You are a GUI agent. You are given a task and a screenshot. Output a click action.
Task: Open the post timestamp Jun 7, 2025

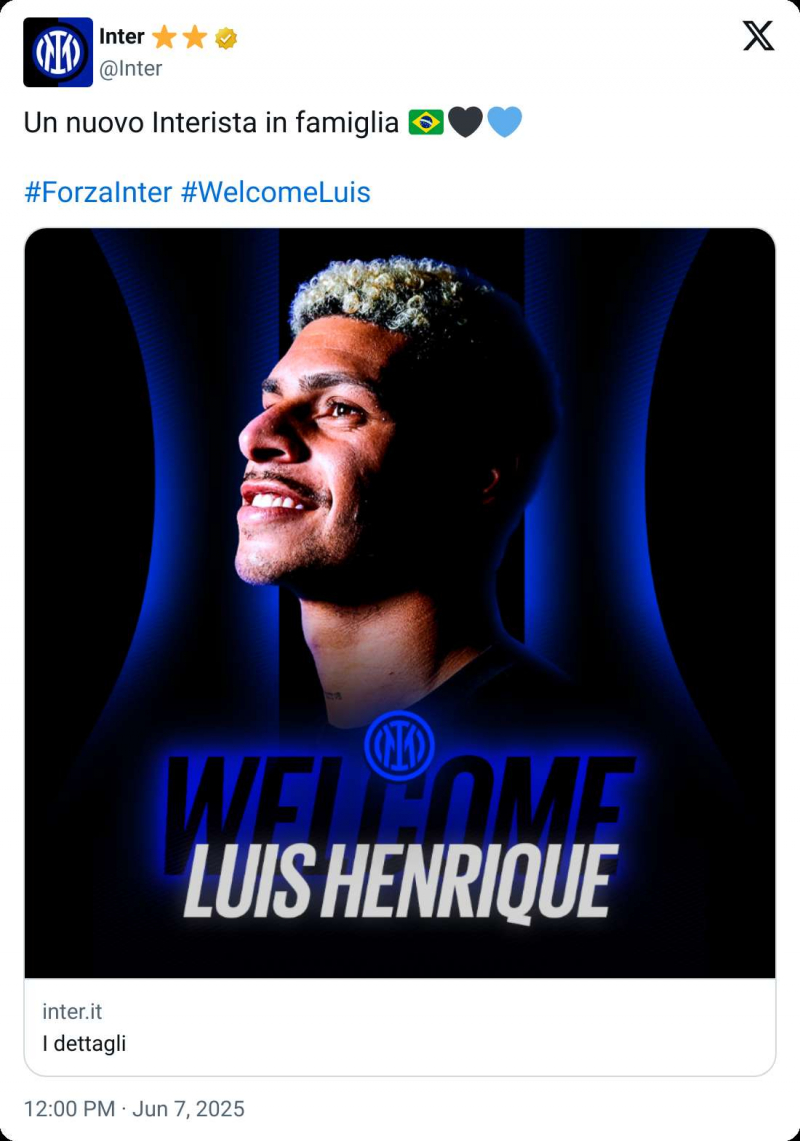(134, 1109)
